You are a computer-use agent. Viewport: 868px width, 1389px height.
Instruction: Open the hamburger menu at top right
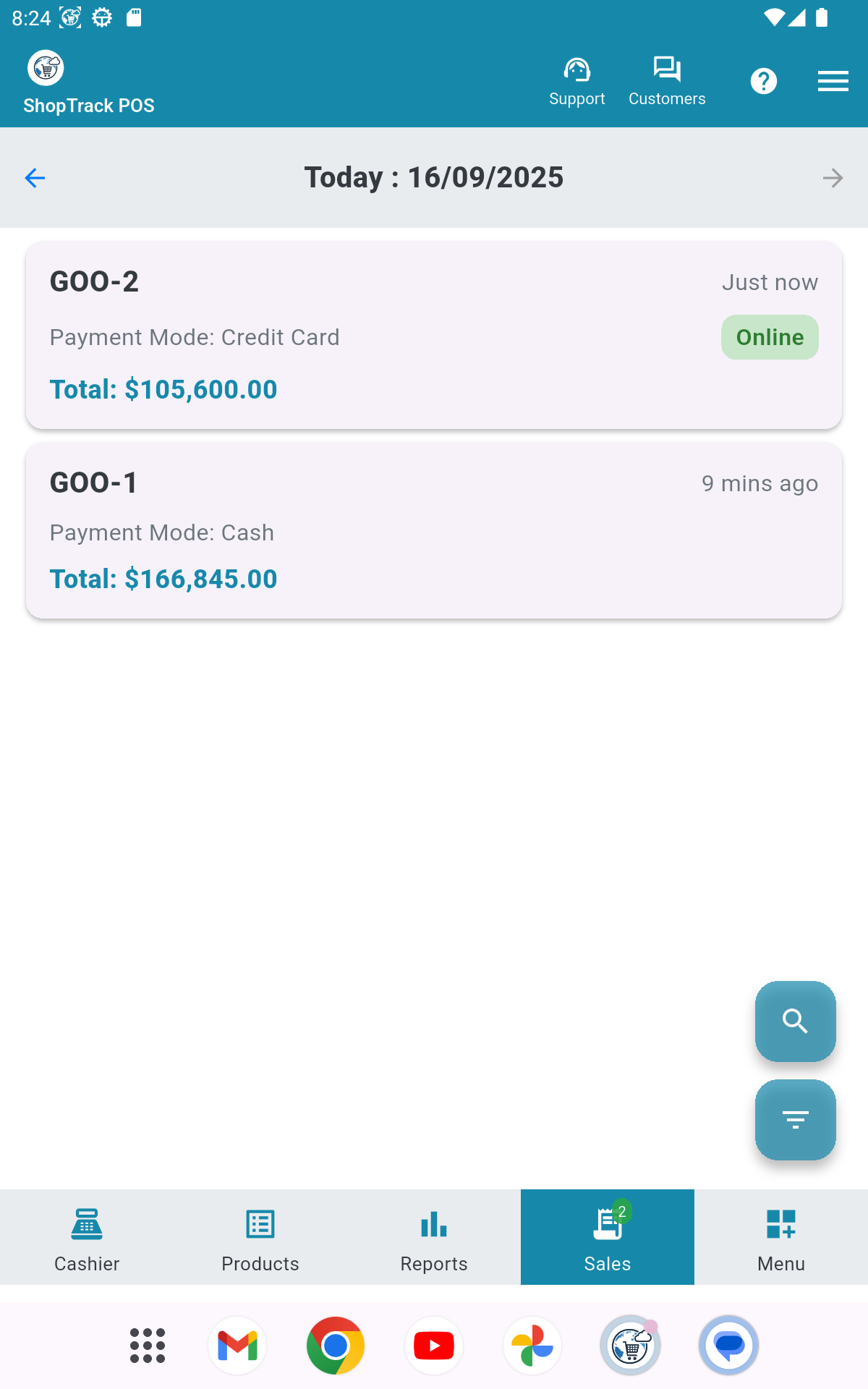(x=833, y=81)
